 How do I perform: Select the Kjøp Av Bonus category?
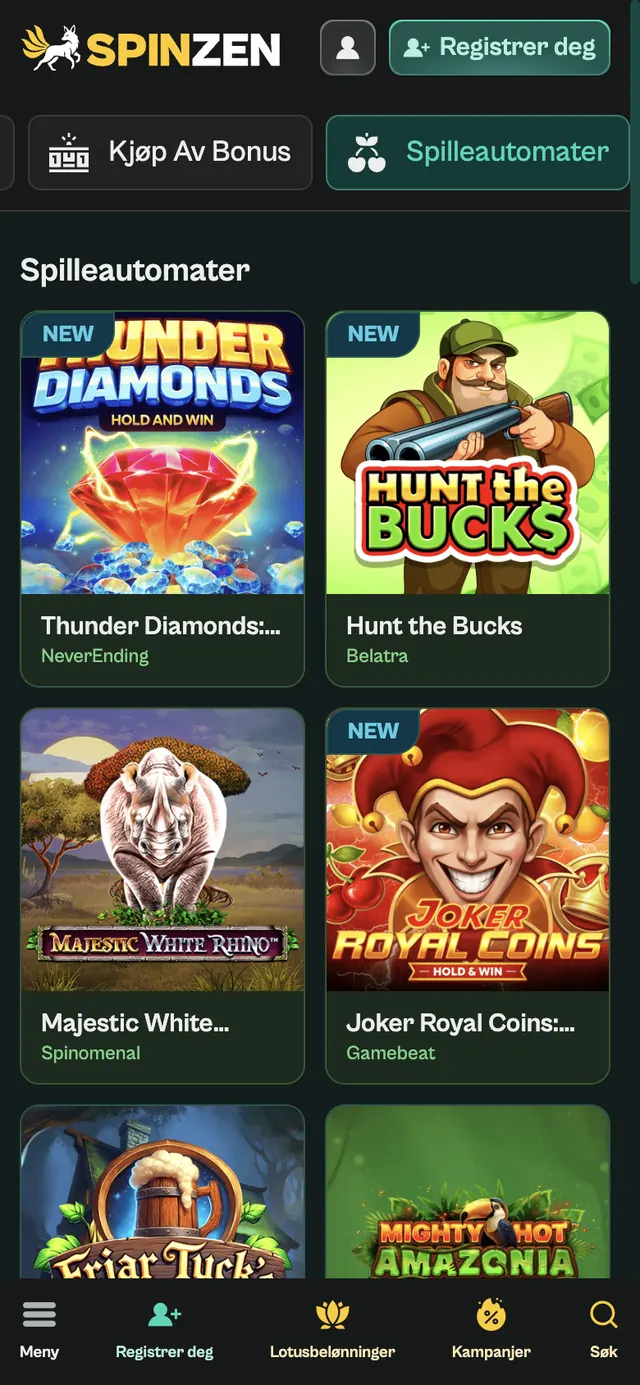[170, 153]
